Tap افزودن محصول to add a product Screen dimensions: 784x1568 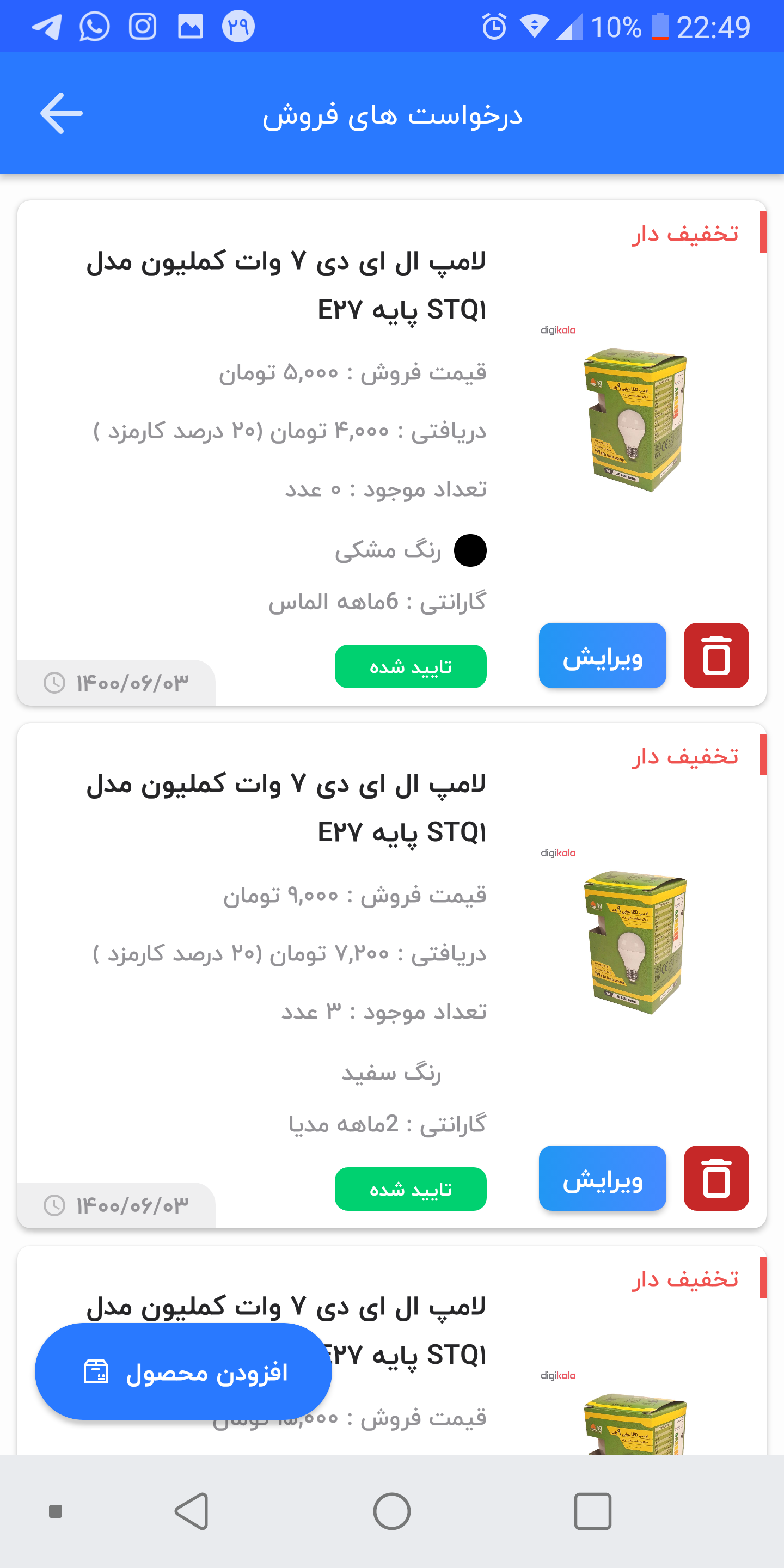[x=183, y=1371]
